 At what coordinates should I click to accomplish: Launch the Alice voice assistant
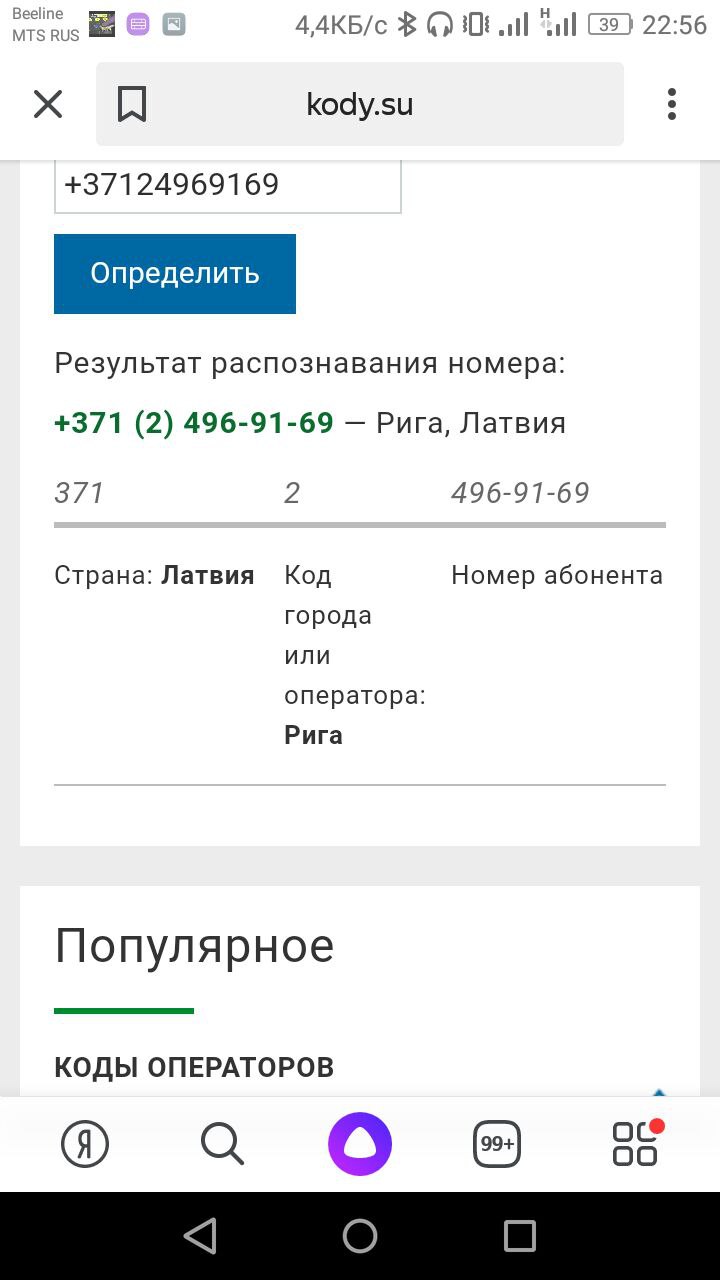(360, 1144)
